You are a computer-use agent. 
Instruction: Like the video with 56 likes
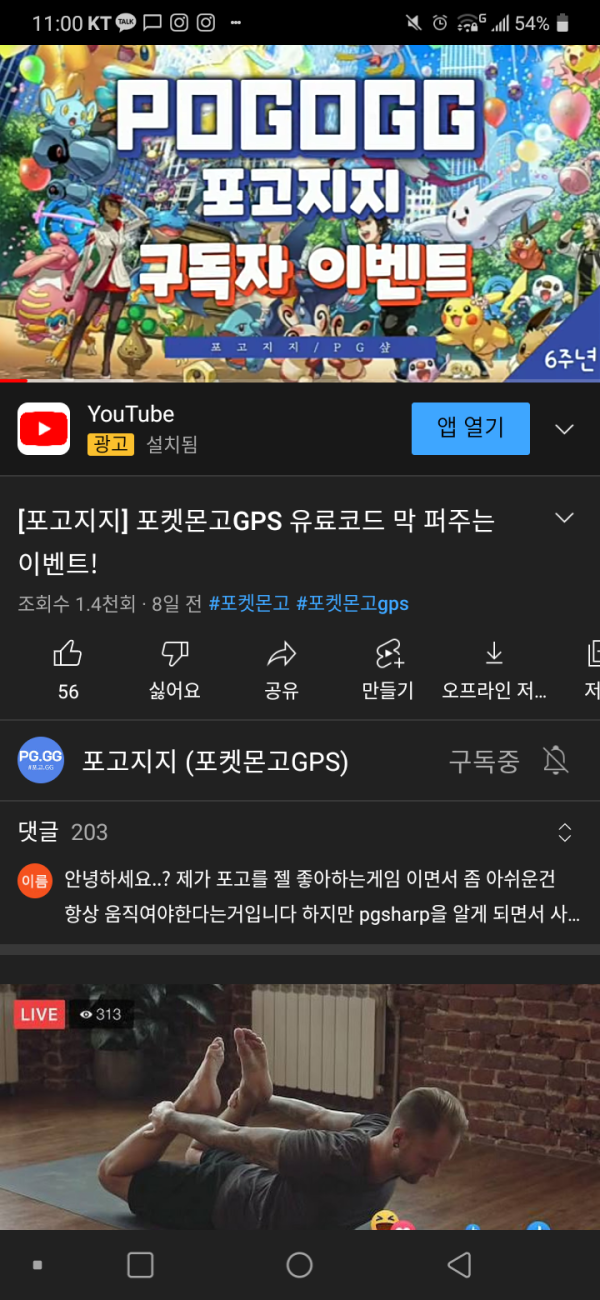68,668
